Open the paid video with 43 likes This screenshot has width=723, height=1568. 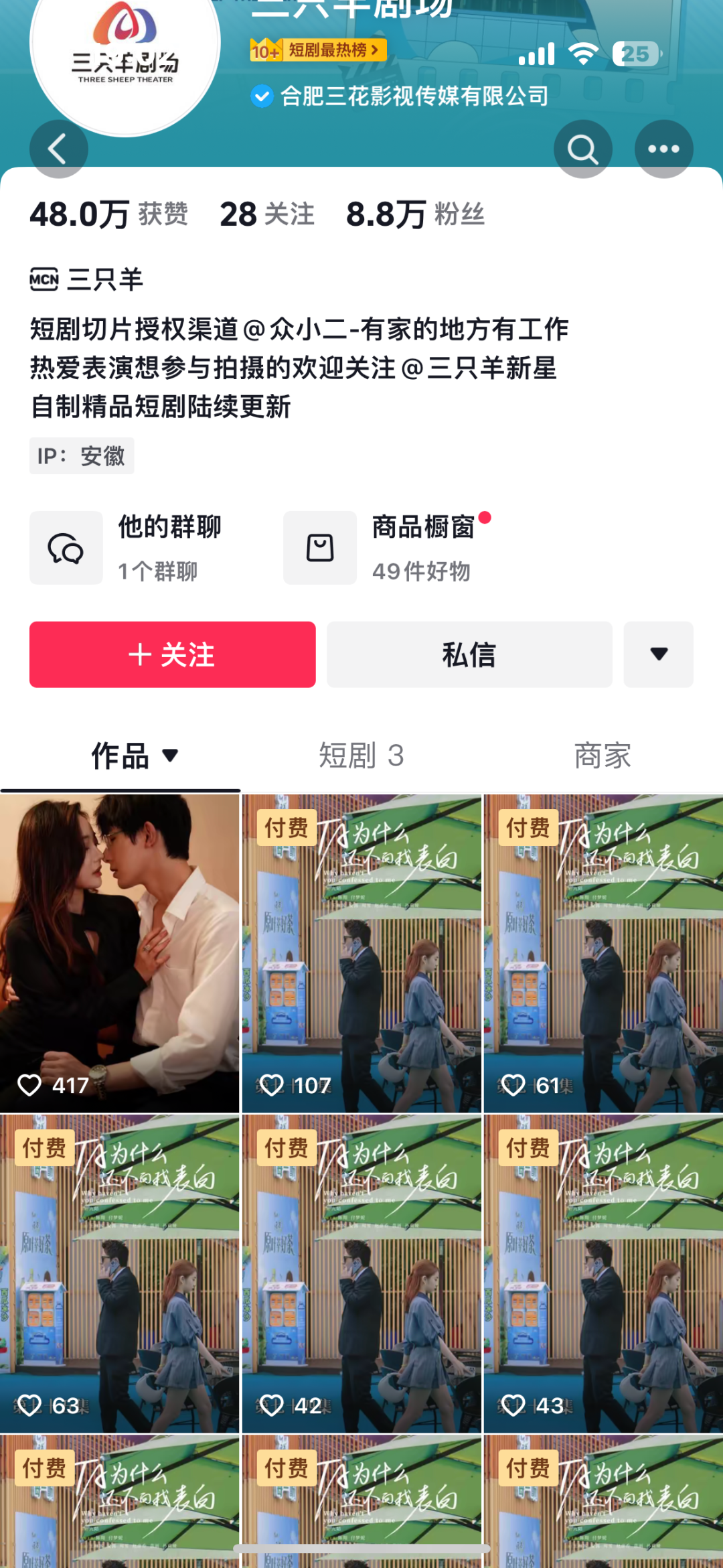click(x=603, y=1273)
